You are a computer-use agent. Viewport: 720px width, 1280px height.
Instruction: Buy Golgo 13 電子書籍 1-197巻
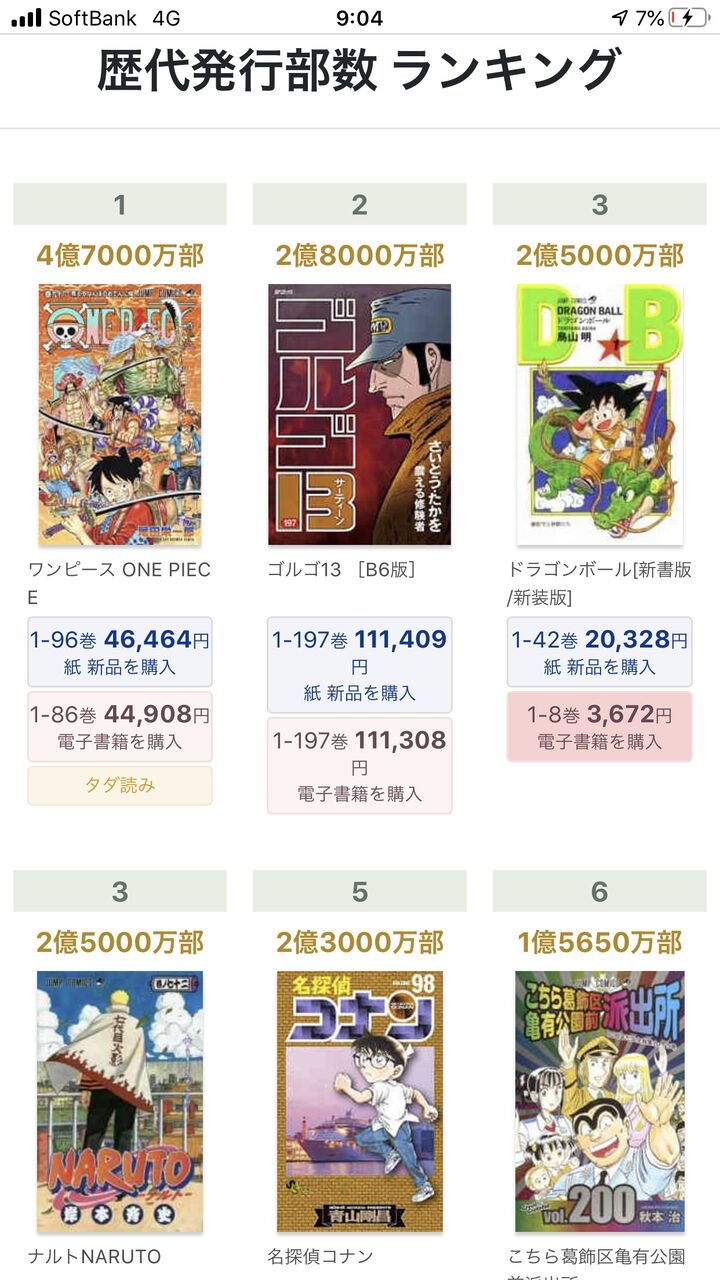coord(360,766)
